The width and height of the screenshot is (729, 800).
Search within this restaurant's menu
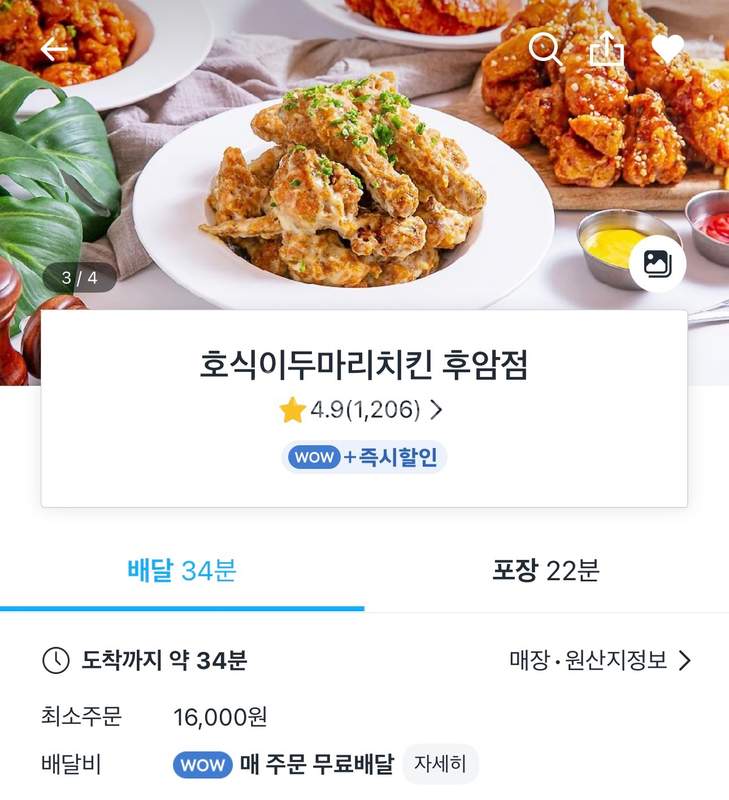545,48
